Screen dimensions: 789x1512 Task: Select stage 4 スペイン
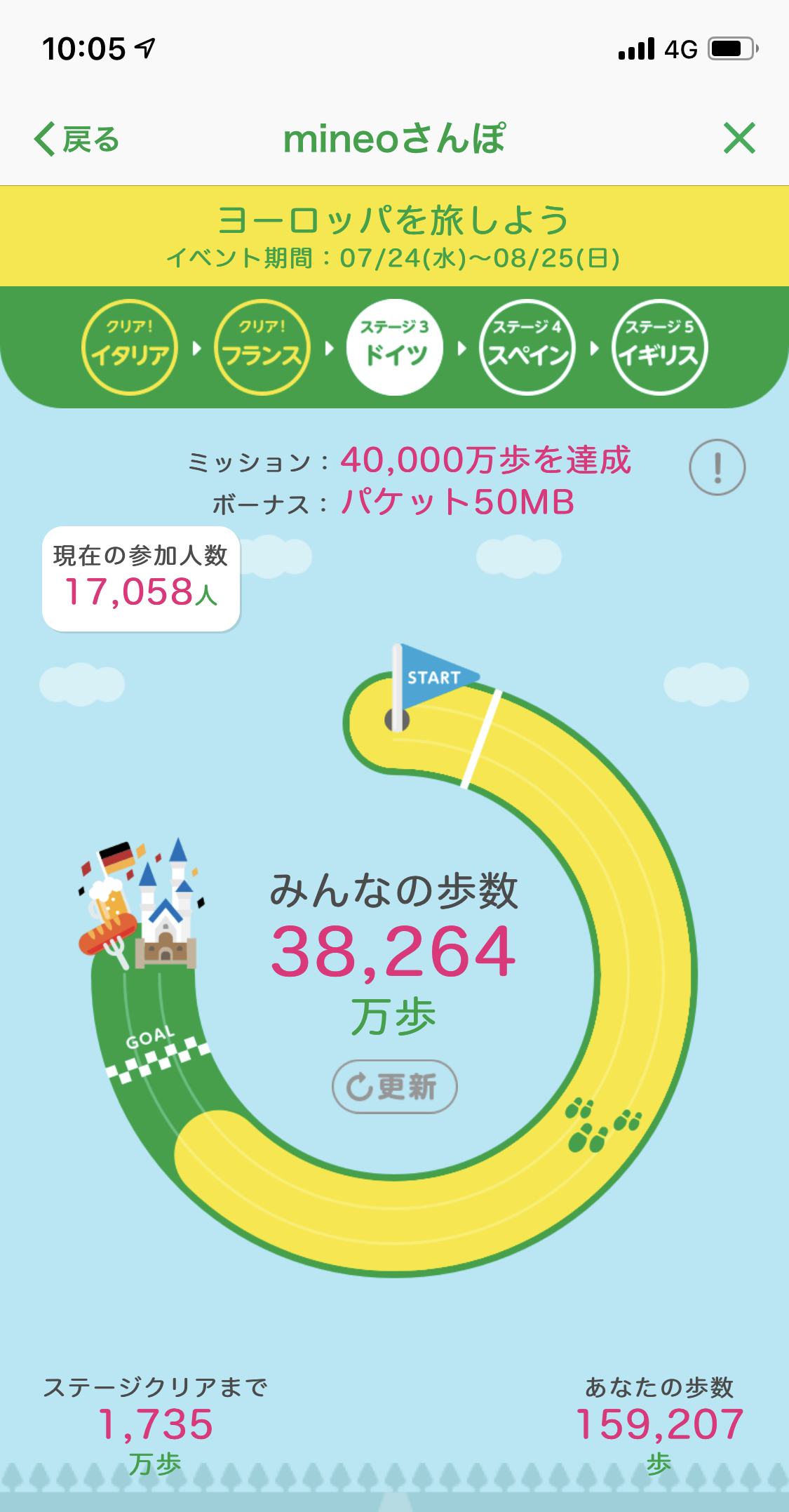tap(527, 347)
